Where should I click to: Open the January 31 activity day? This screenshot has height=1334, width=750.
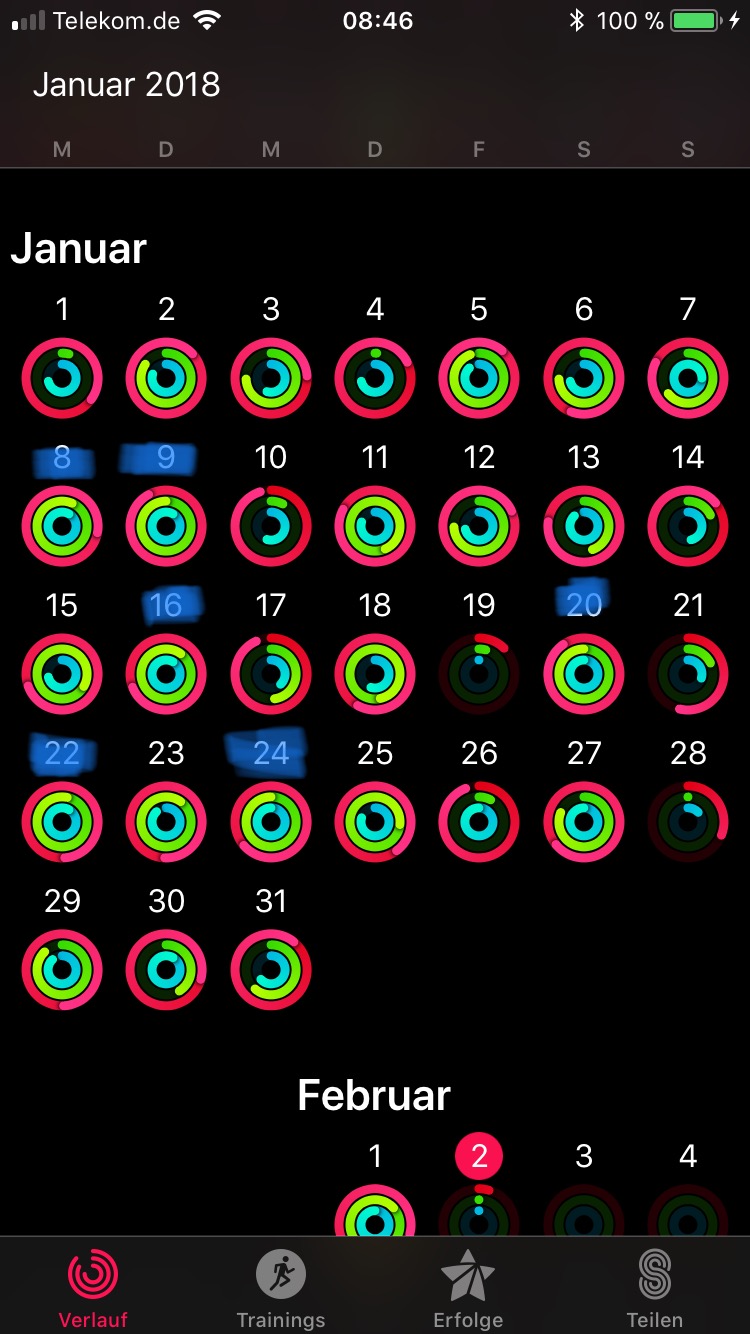pyautogui.click(x=271, y=970)
